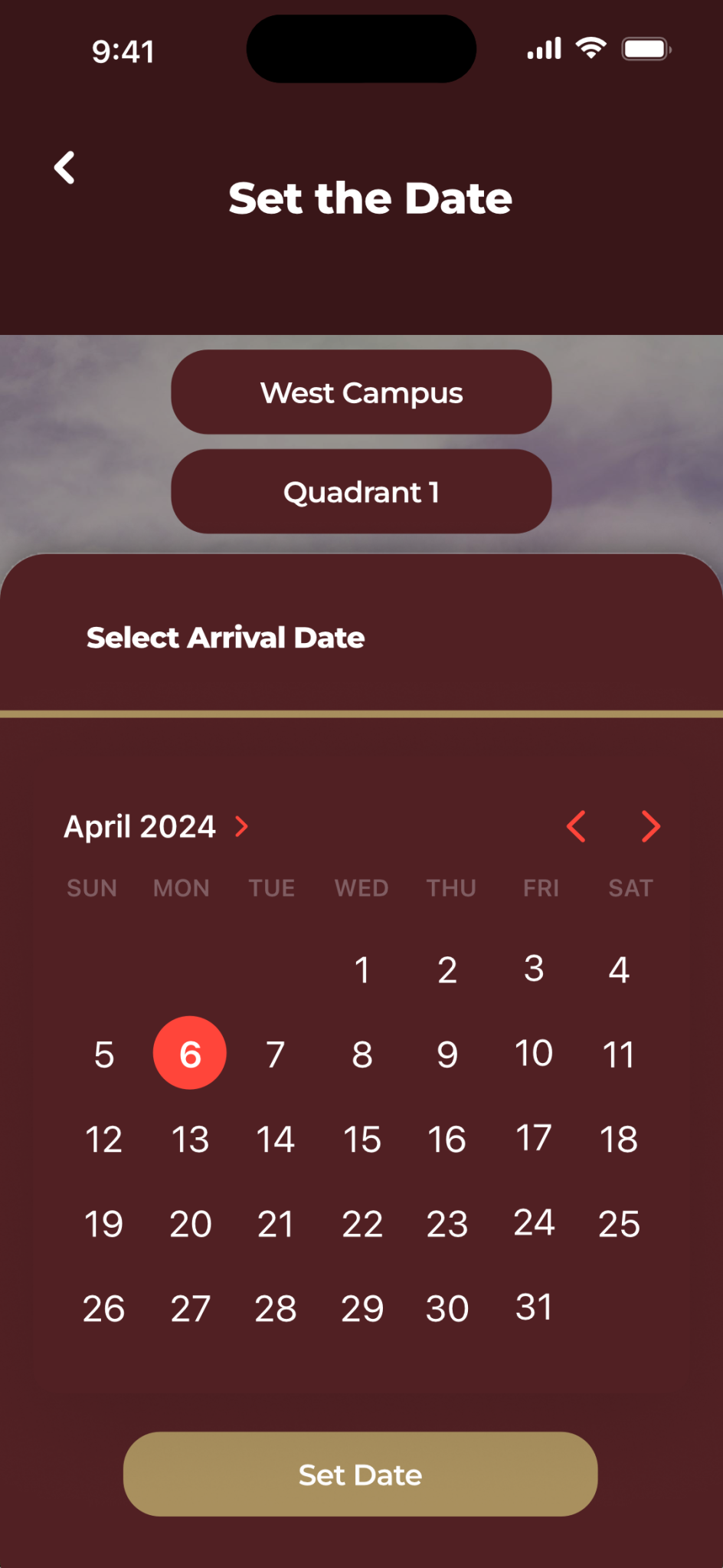Viewport: 723px width, 1568px height.
Task: Pick day 30 as arrival date
Action: click(x=447, y=1308)
